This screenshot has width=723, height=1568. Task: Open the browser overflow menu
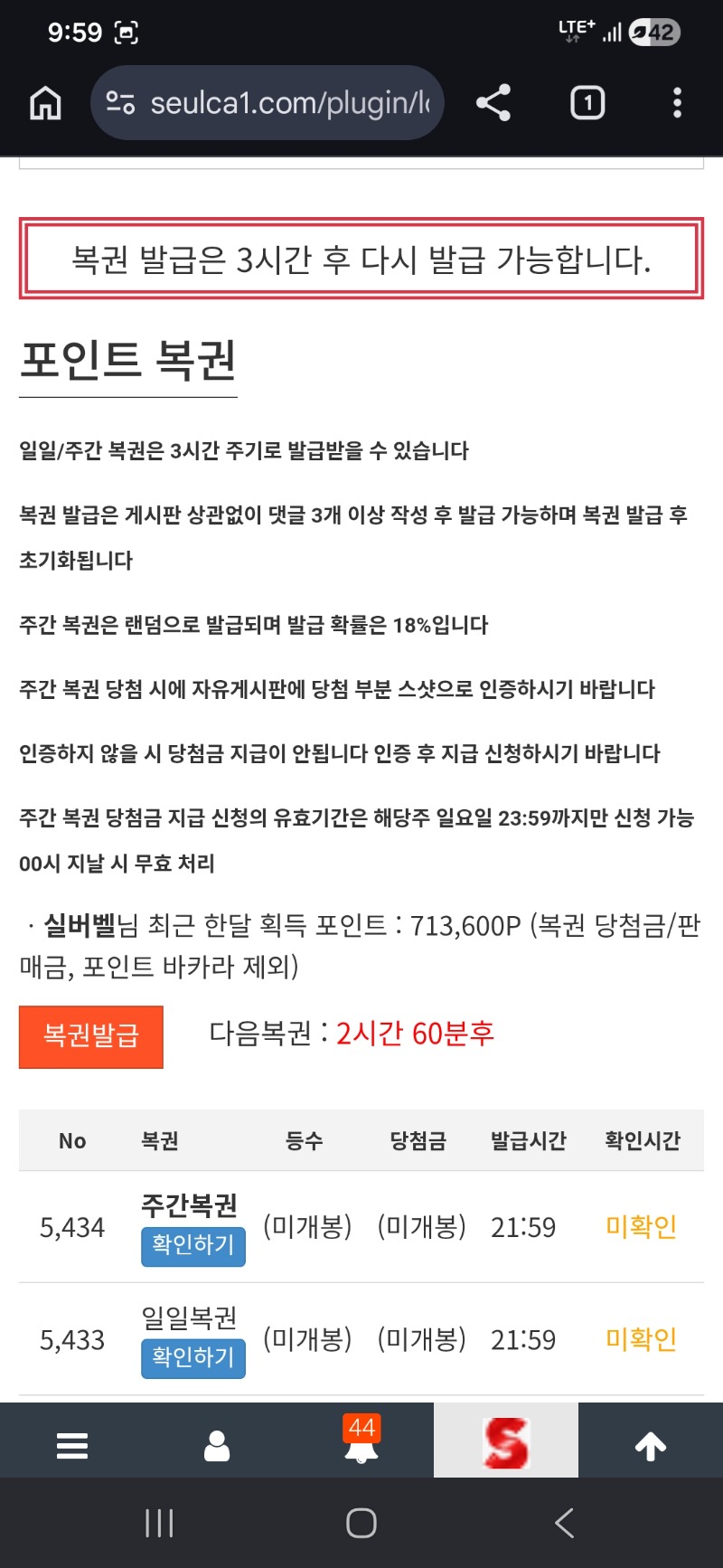[677, 103]
